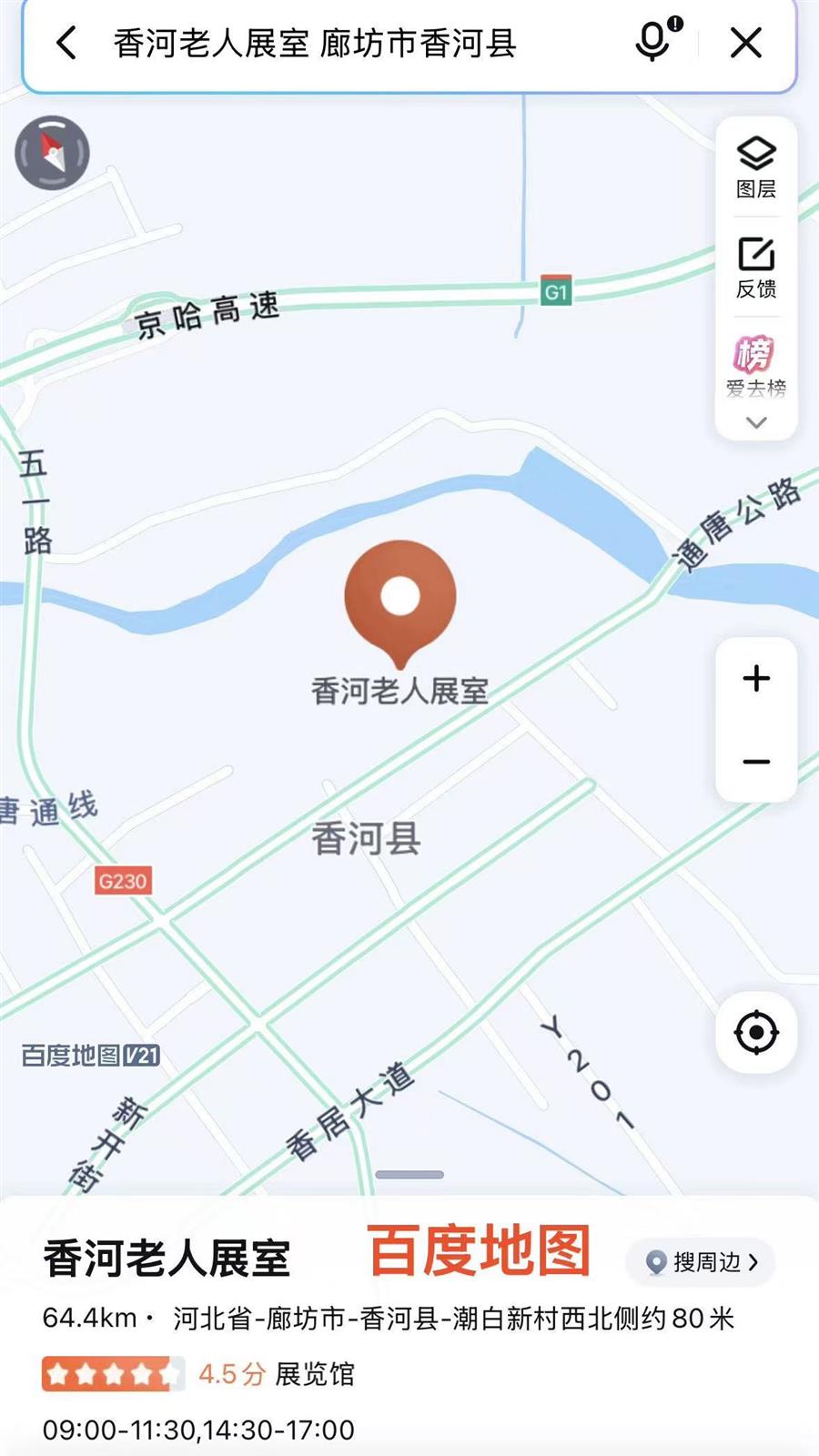Screen dimensions: 819x1456
Task: Open the 爱去榜 ranking list
Action: pos(756,366)
